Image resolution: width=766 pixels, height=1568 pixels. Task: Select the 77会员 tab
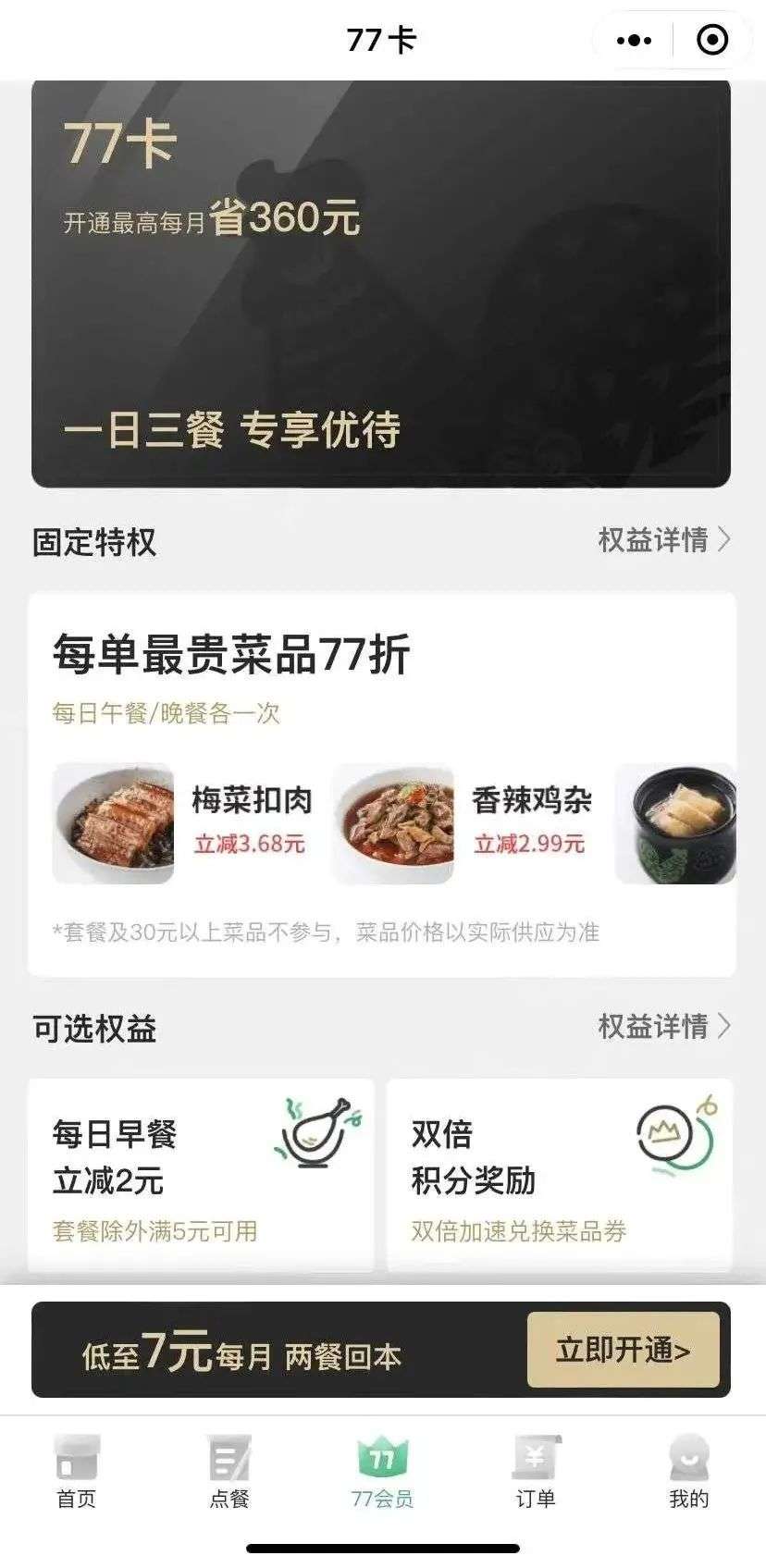382,1473
